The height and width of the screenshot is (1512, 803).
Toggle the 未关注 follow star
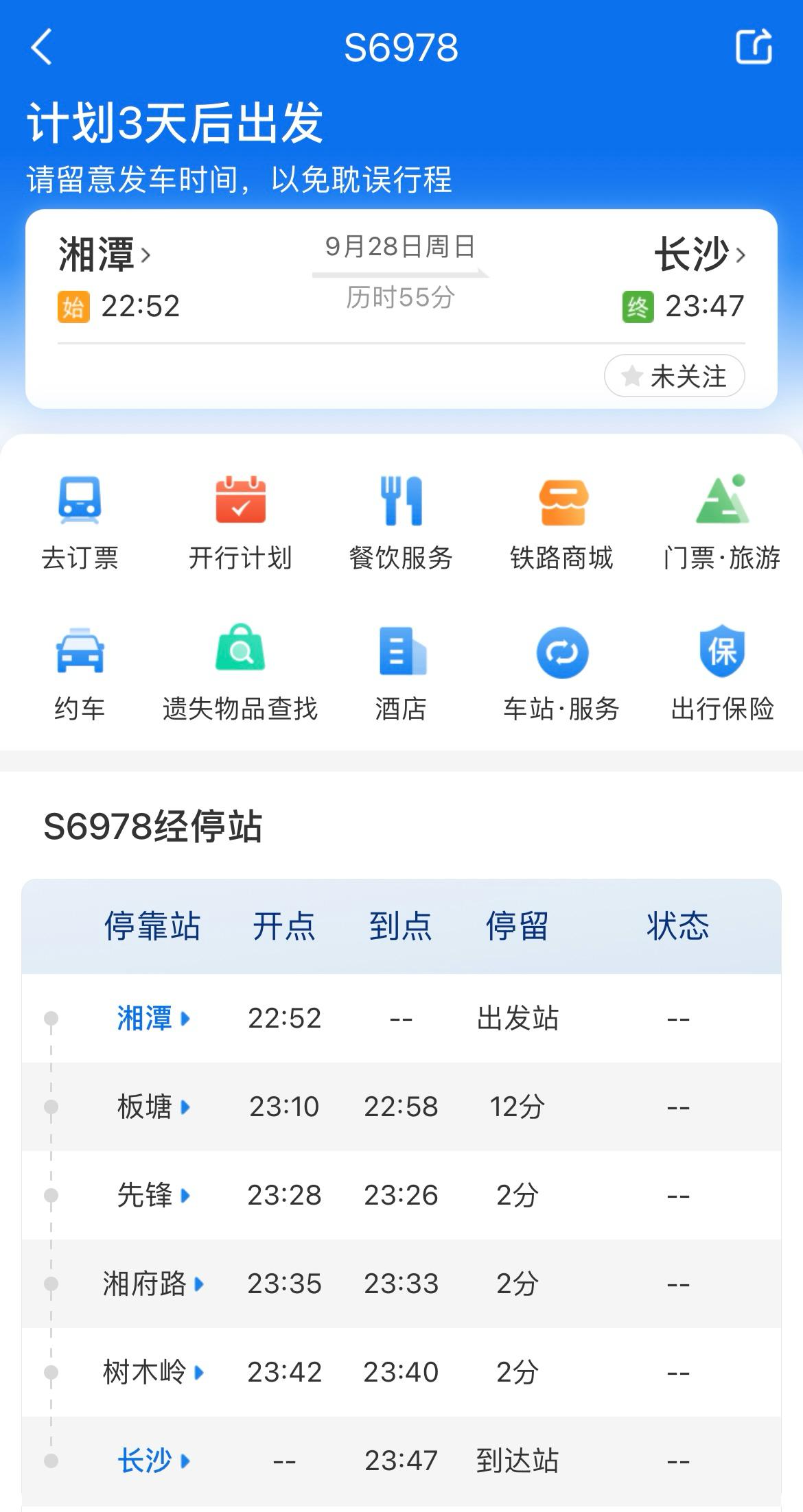[x=673, y=376]
